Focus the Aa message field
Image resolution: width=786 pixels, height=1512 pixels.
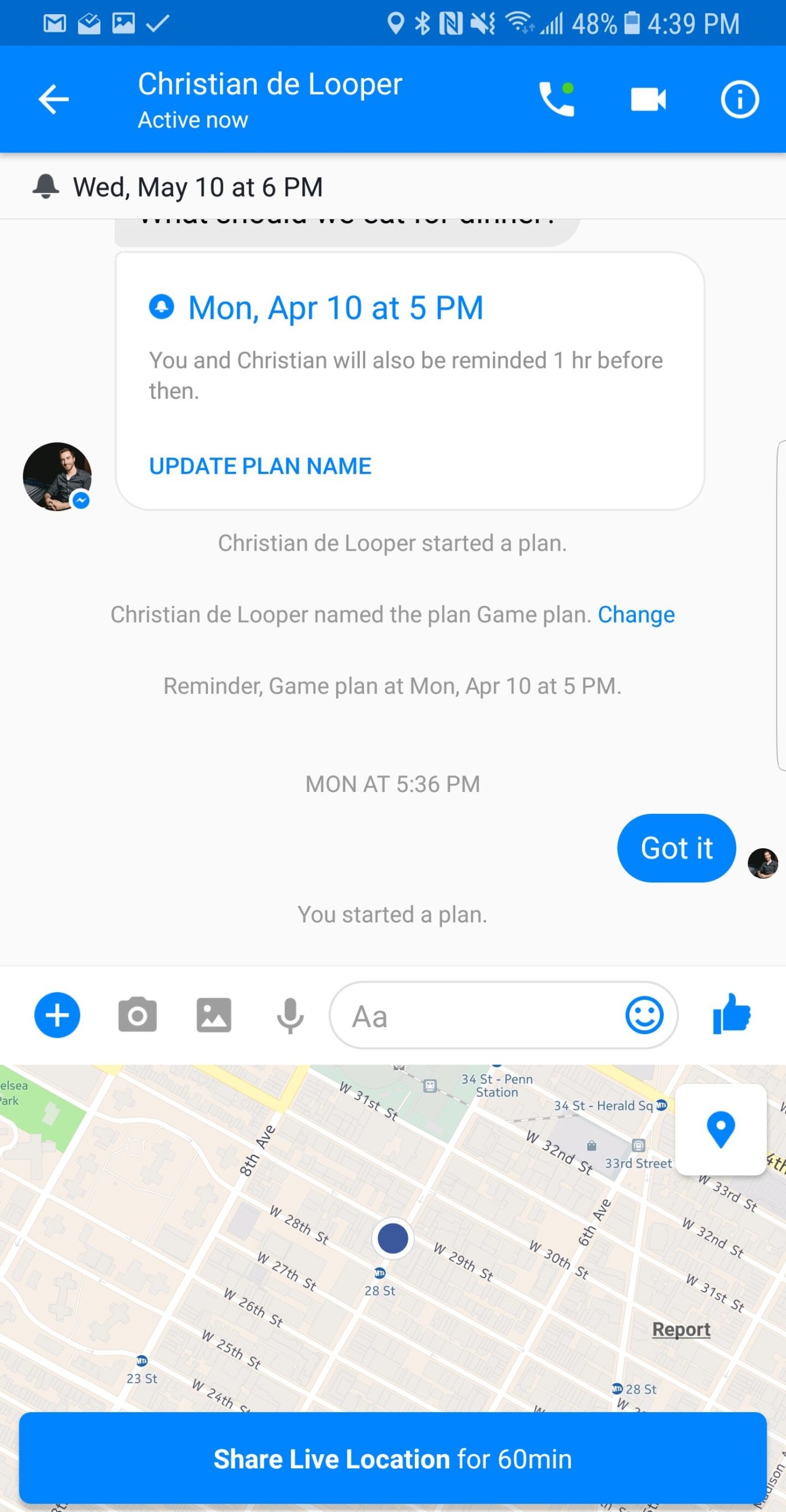473,1016
